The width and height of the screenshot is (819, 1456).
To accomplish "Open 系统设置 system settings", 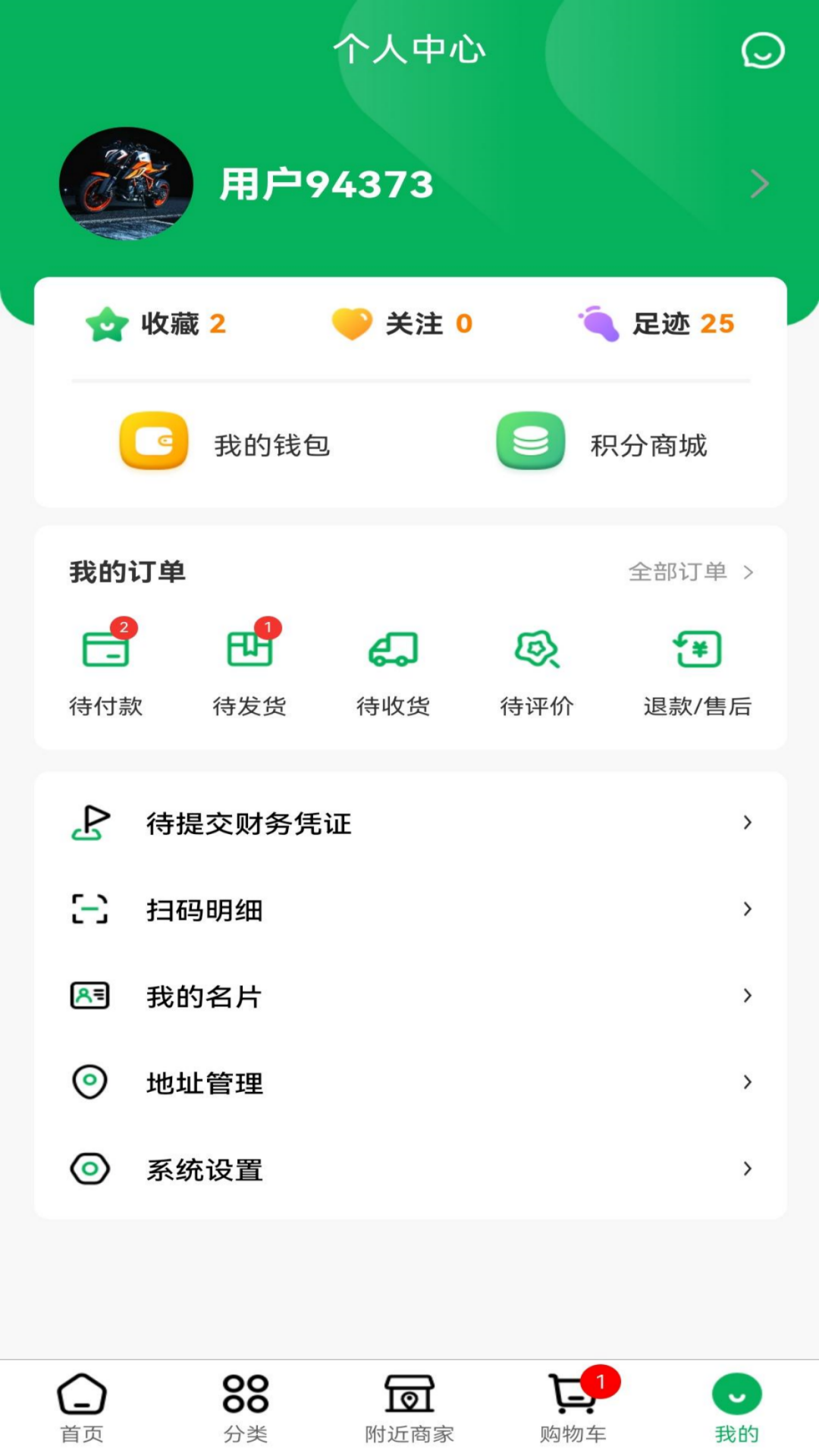I will pyautogui.click(x=409, y=1169).
